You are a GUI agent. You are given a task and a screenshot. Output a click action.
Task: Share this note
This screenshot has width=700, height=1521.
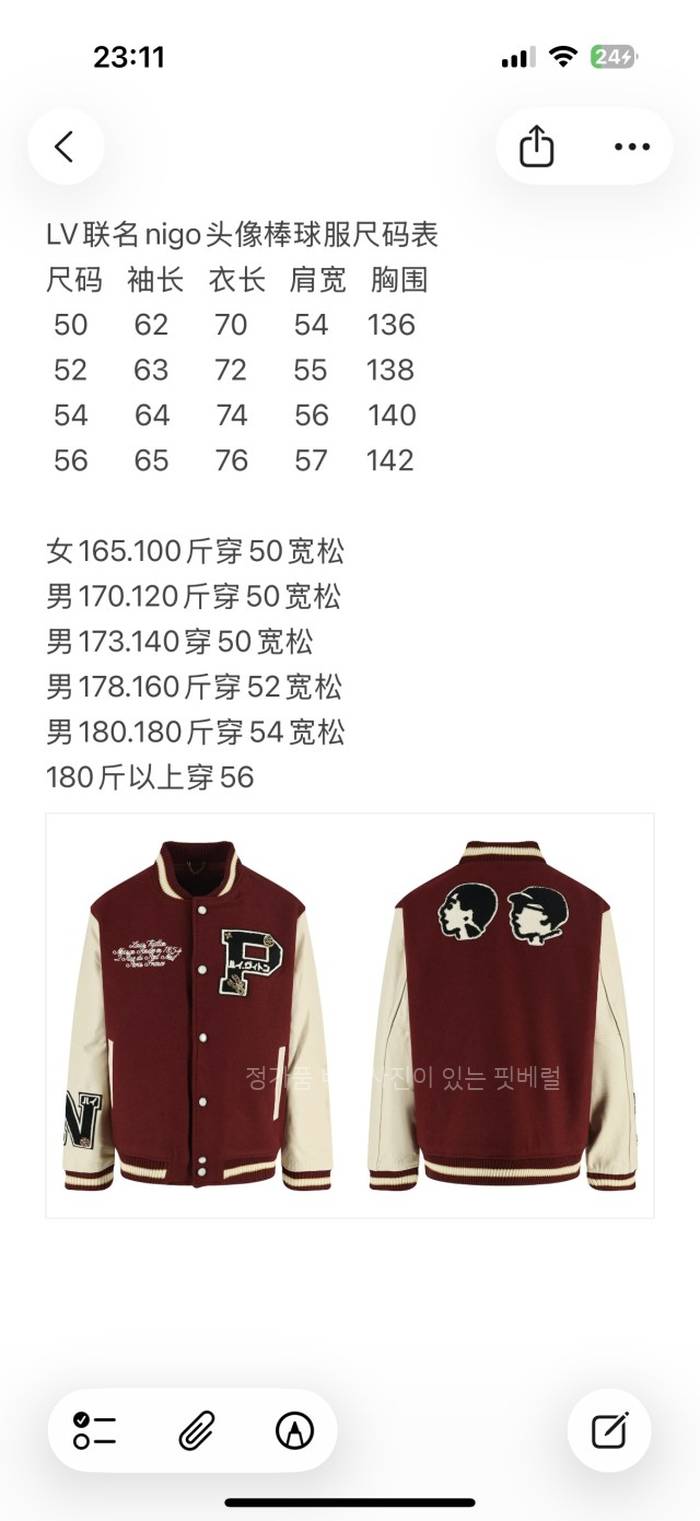click(537, 147)
